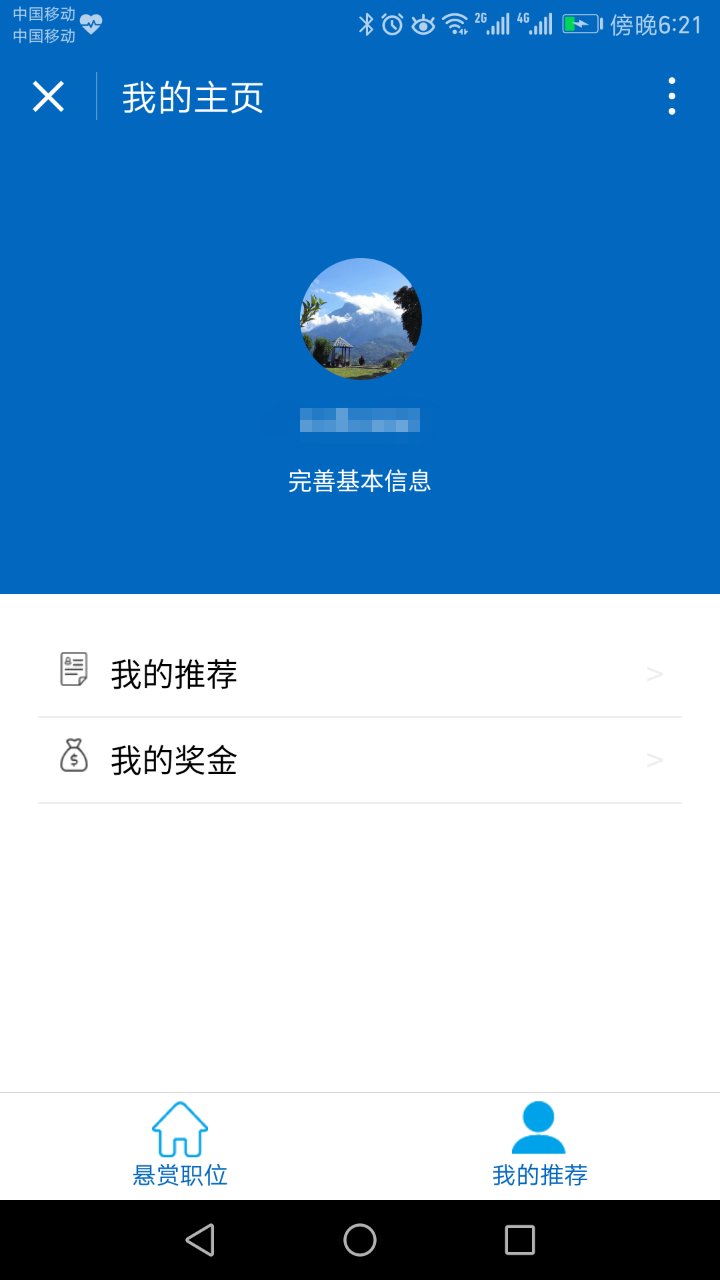This screenshot has height=1280, width=720.
Task: Go back using system back button
Action: coord(200,1240)
